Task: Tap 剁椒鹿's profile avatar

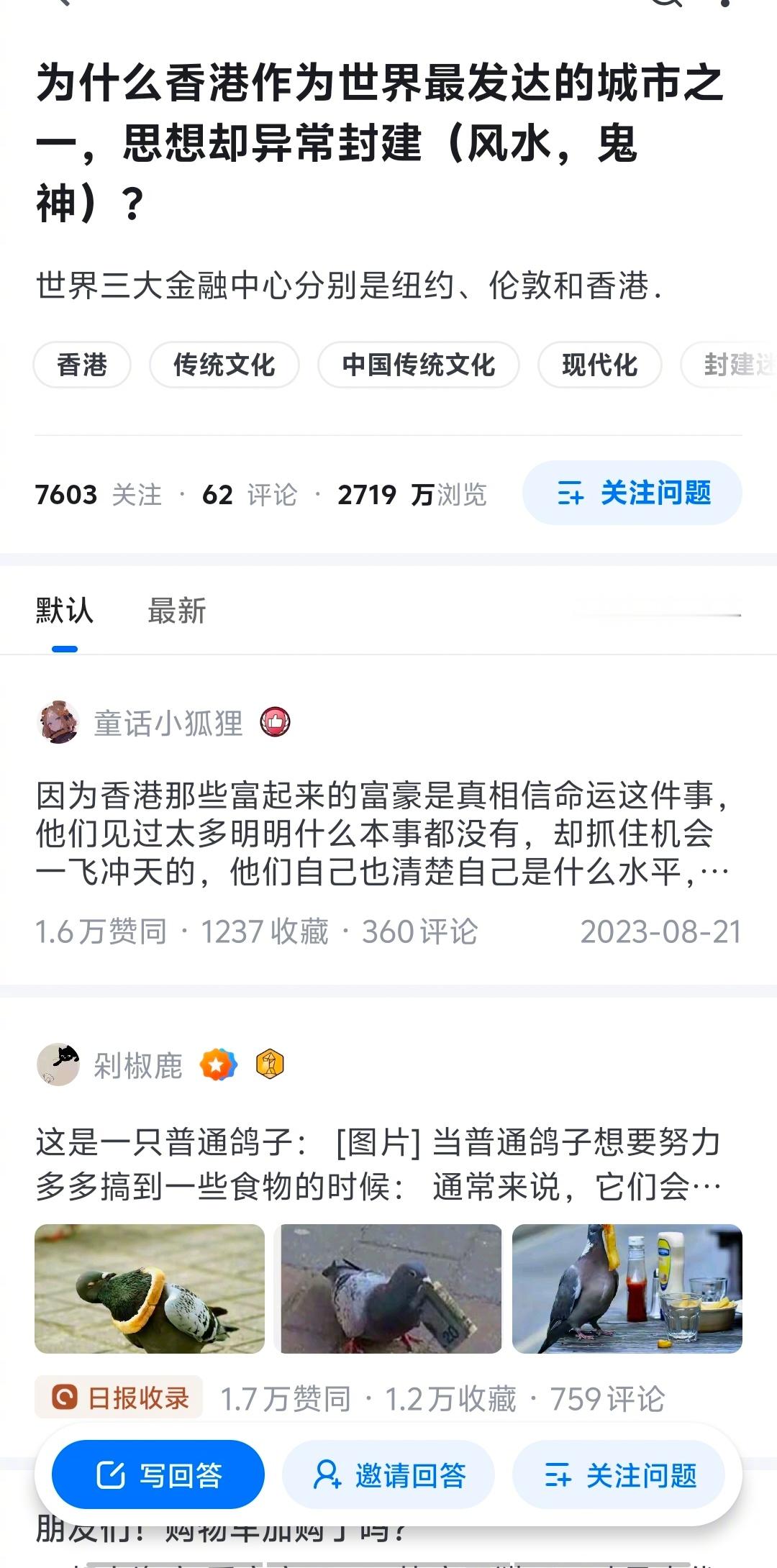Action: coord(58,1065)
